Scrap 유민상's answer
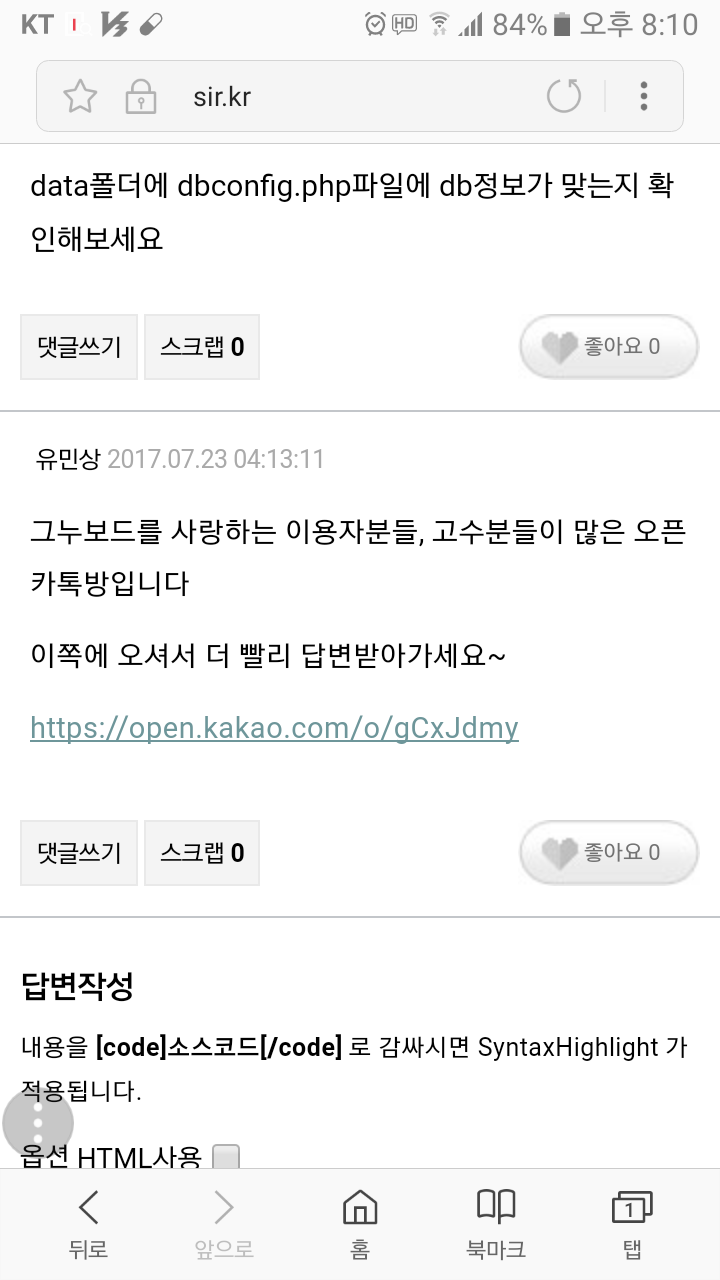This screenshot has height=1280, width=720. pos(202,853)
